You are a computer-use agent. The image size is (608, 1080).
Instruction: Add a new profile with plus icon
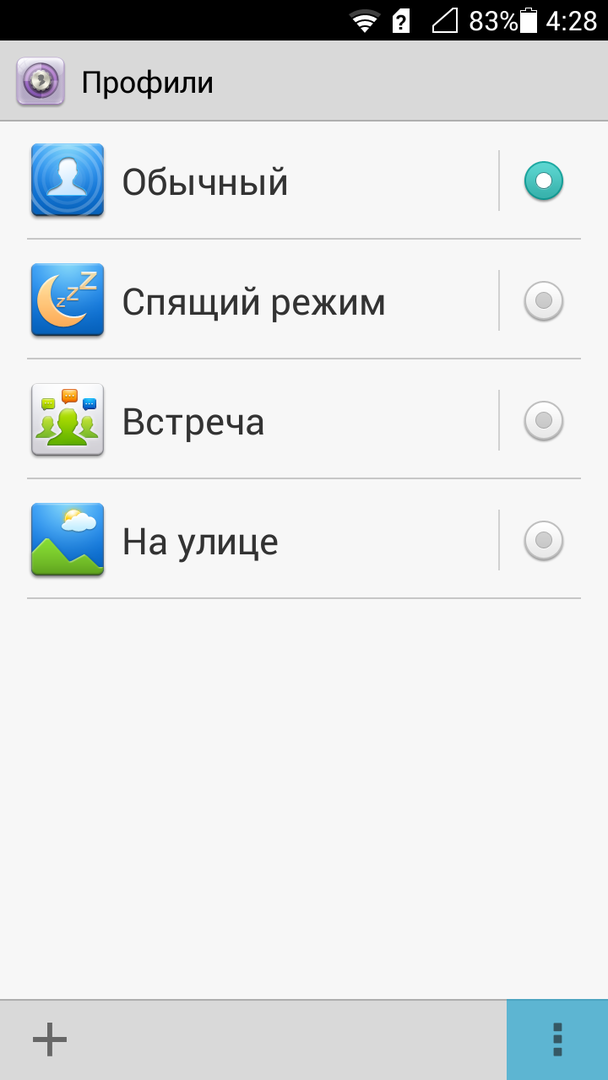(49, 1040)
